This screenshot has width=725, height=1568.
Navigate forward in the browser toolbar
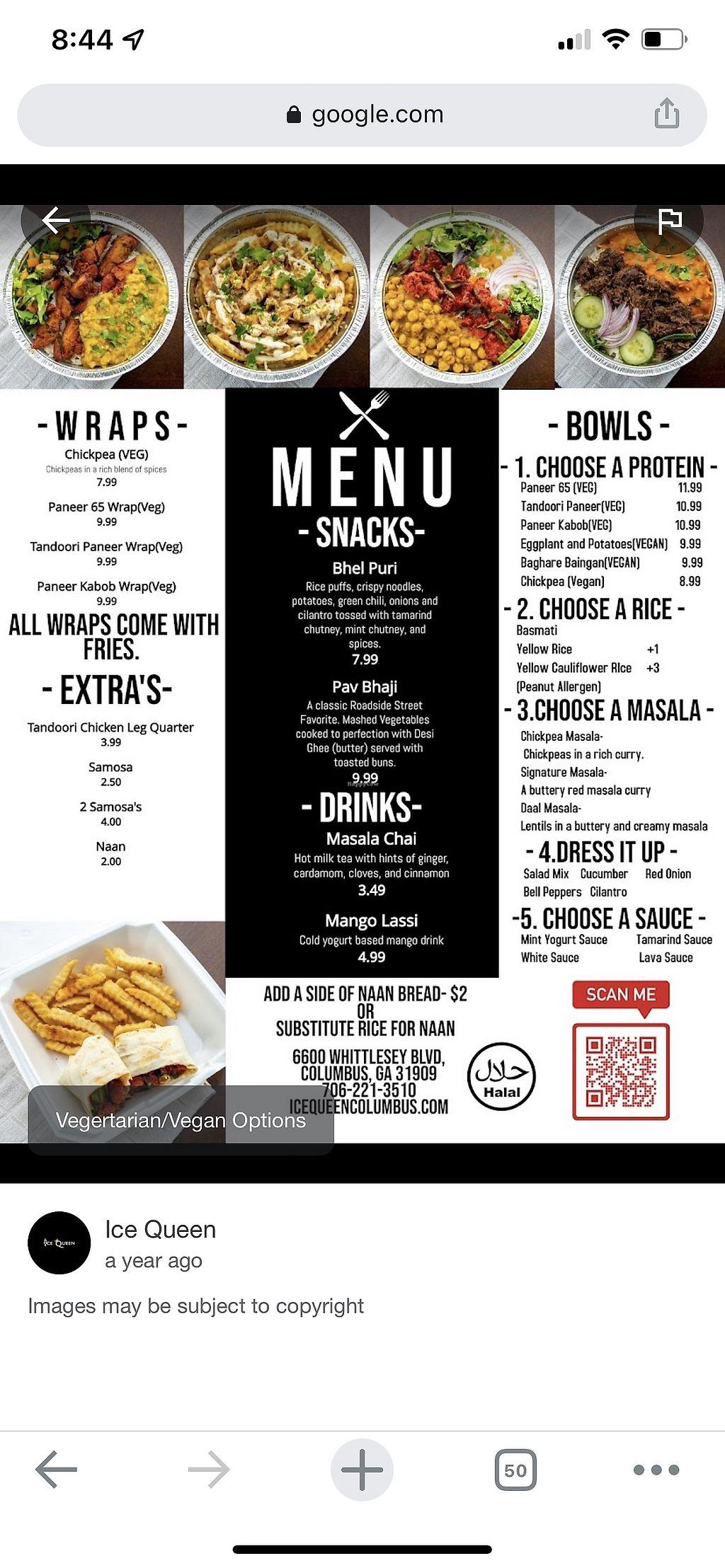pos(209,1470)
